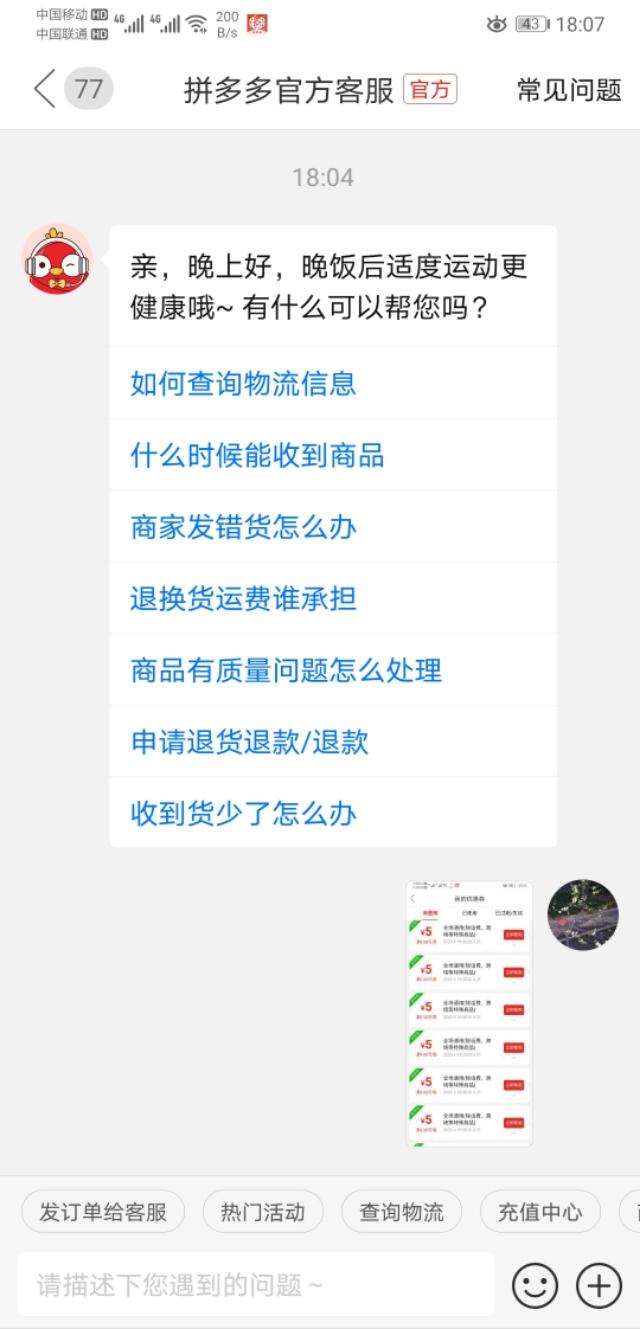Select 如何查询物流信息 question
640x1329 pixels.
243,384
